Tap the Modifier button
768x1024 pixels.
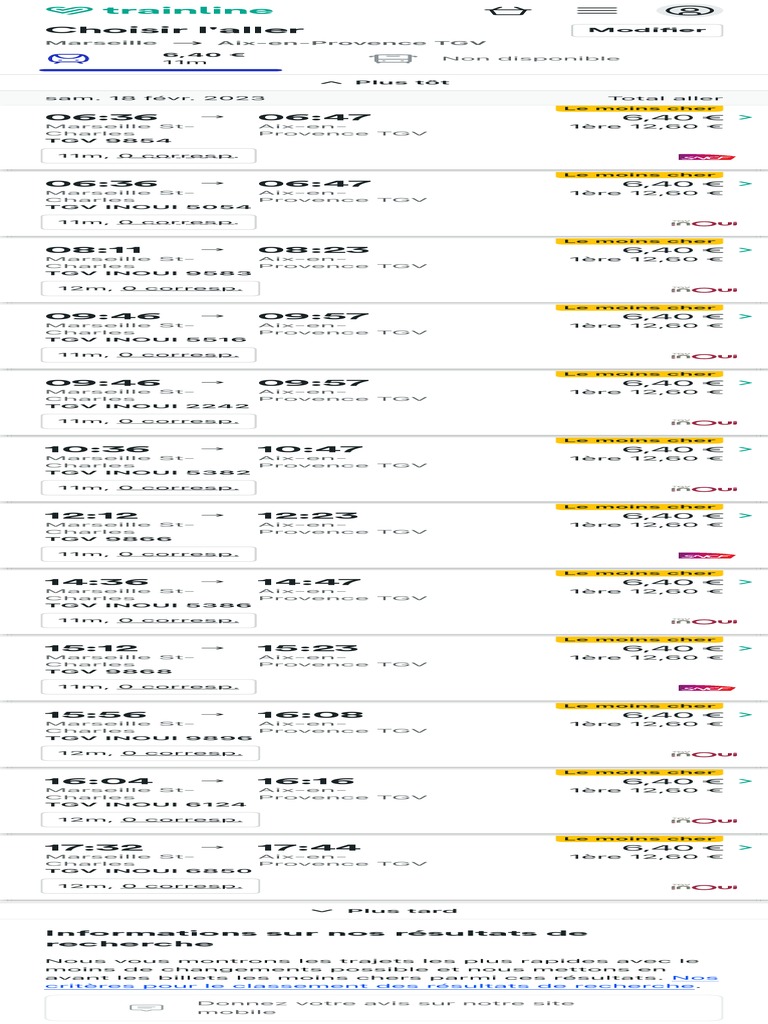click(x=647, y=30)
